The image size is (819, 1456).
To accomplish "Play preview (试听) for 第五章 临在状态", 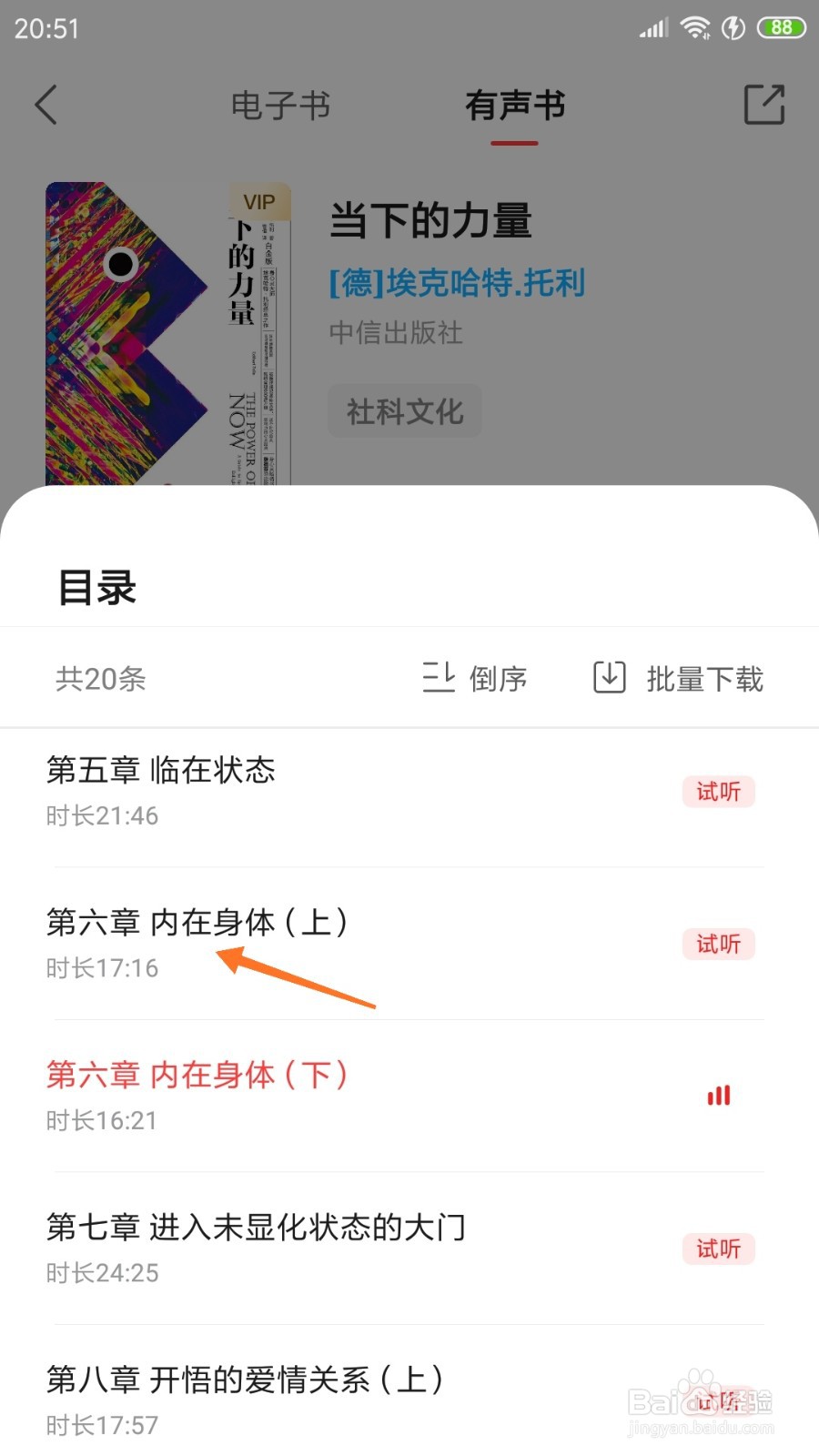I will click(x=719, y=792).
